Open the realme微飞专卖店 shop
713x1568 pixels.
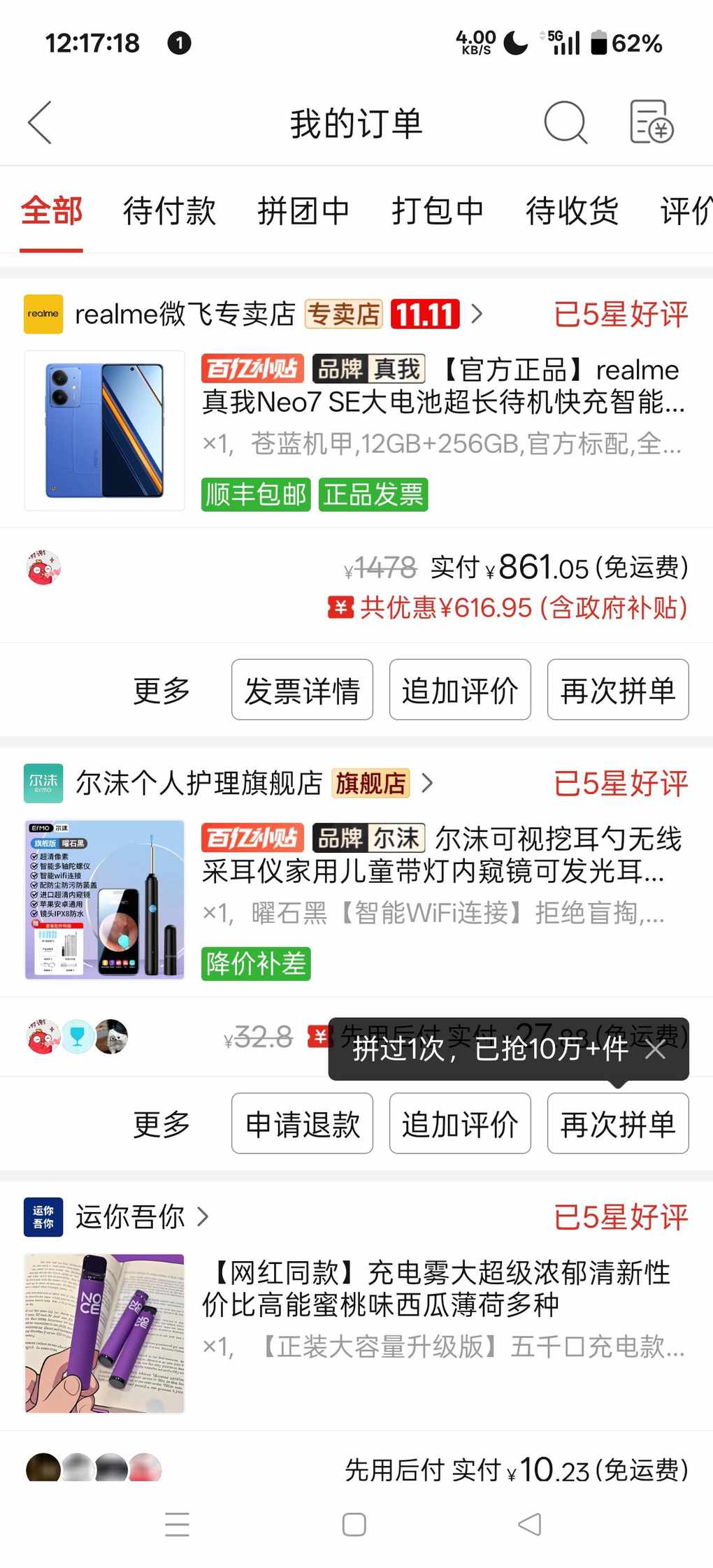(185, 315)
